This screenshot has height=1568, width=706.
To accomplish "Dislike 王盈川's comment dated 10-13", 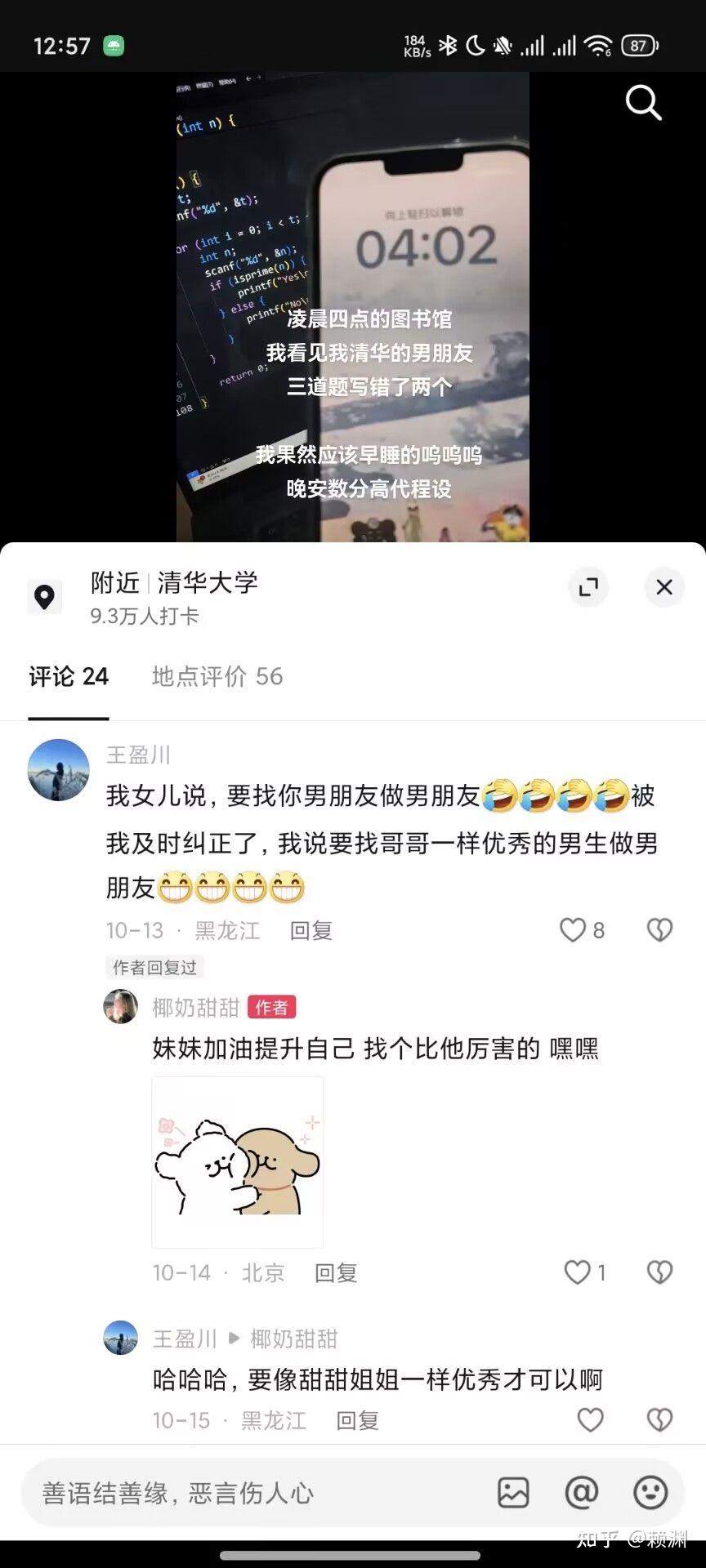I will tap(659, 930).
